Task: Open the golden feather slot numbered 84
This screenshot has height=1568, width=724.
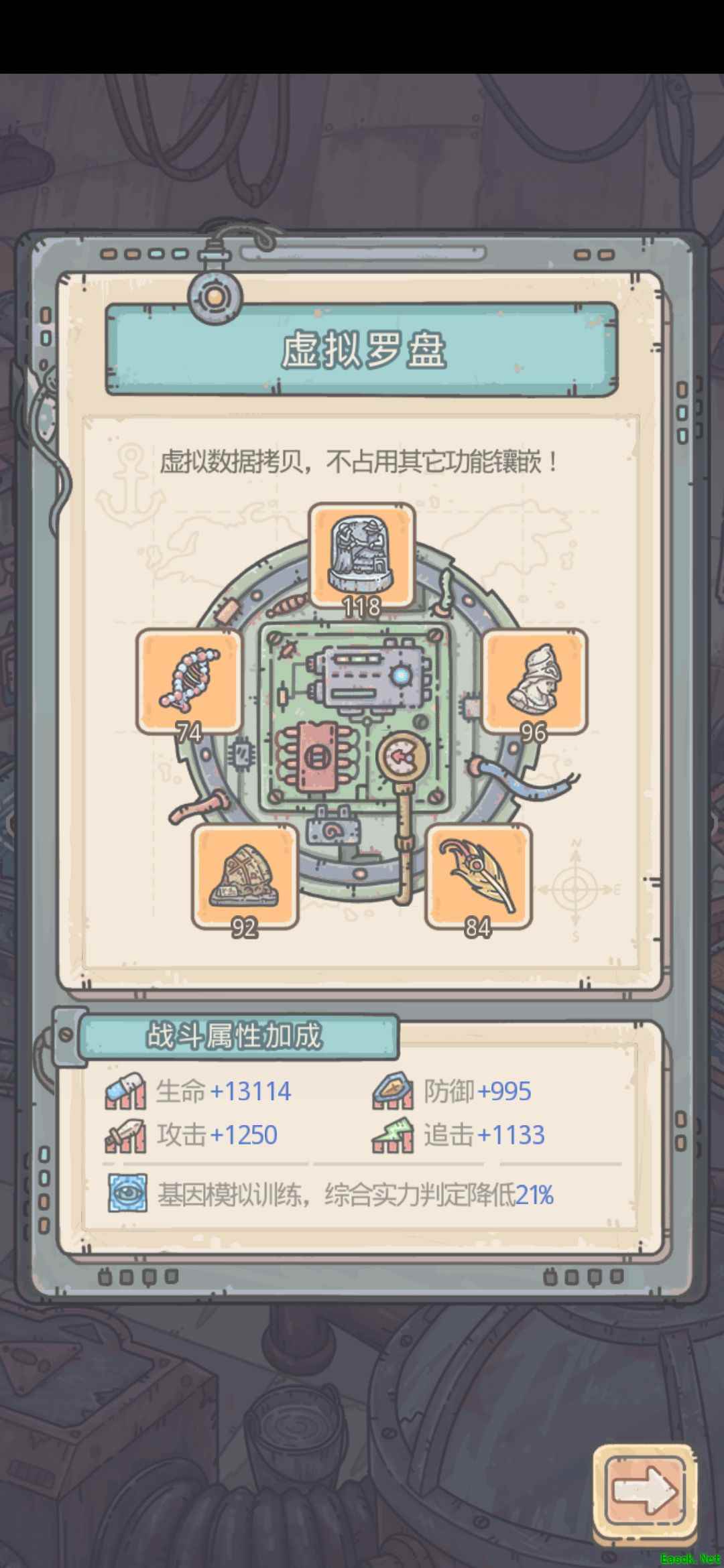Action: coord(478,876)
